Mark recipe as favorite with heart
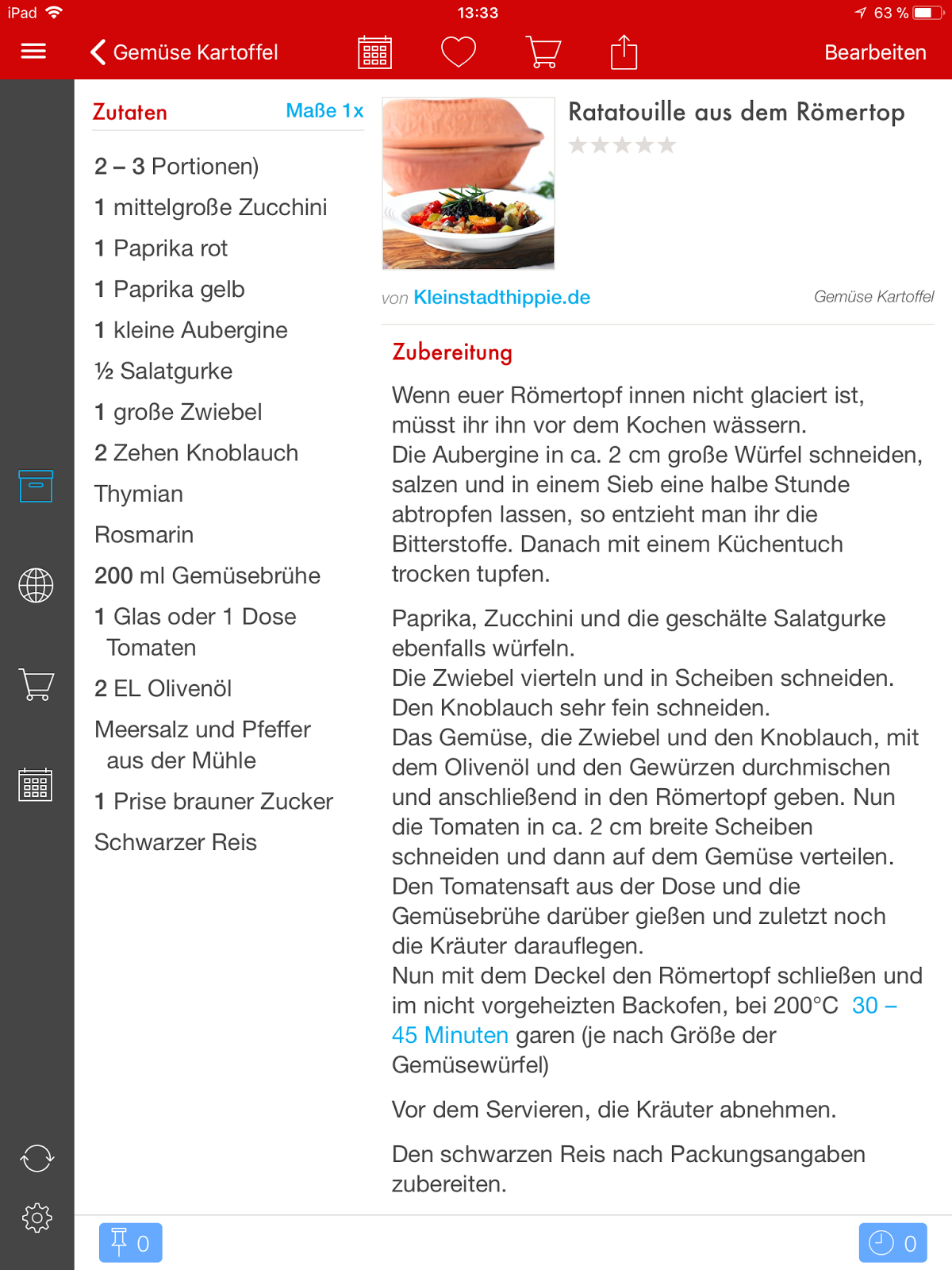 (x=459, y=52)
